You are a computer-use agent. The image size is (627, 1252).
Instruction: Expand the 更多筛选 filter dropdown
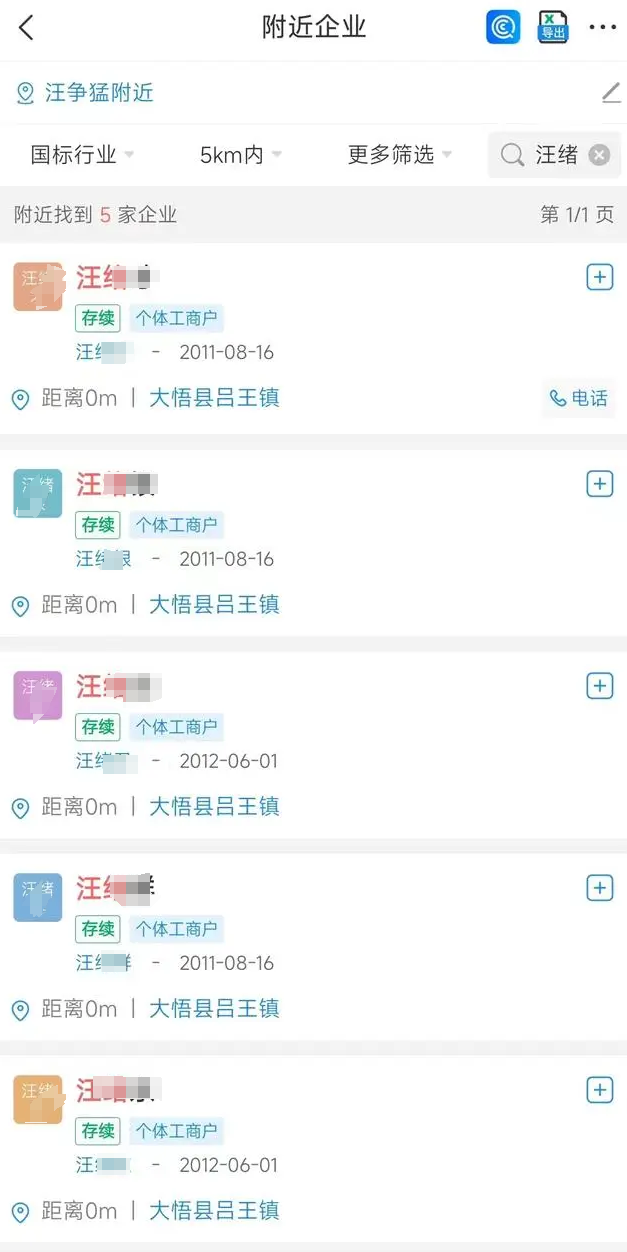[x=400, y=155]
